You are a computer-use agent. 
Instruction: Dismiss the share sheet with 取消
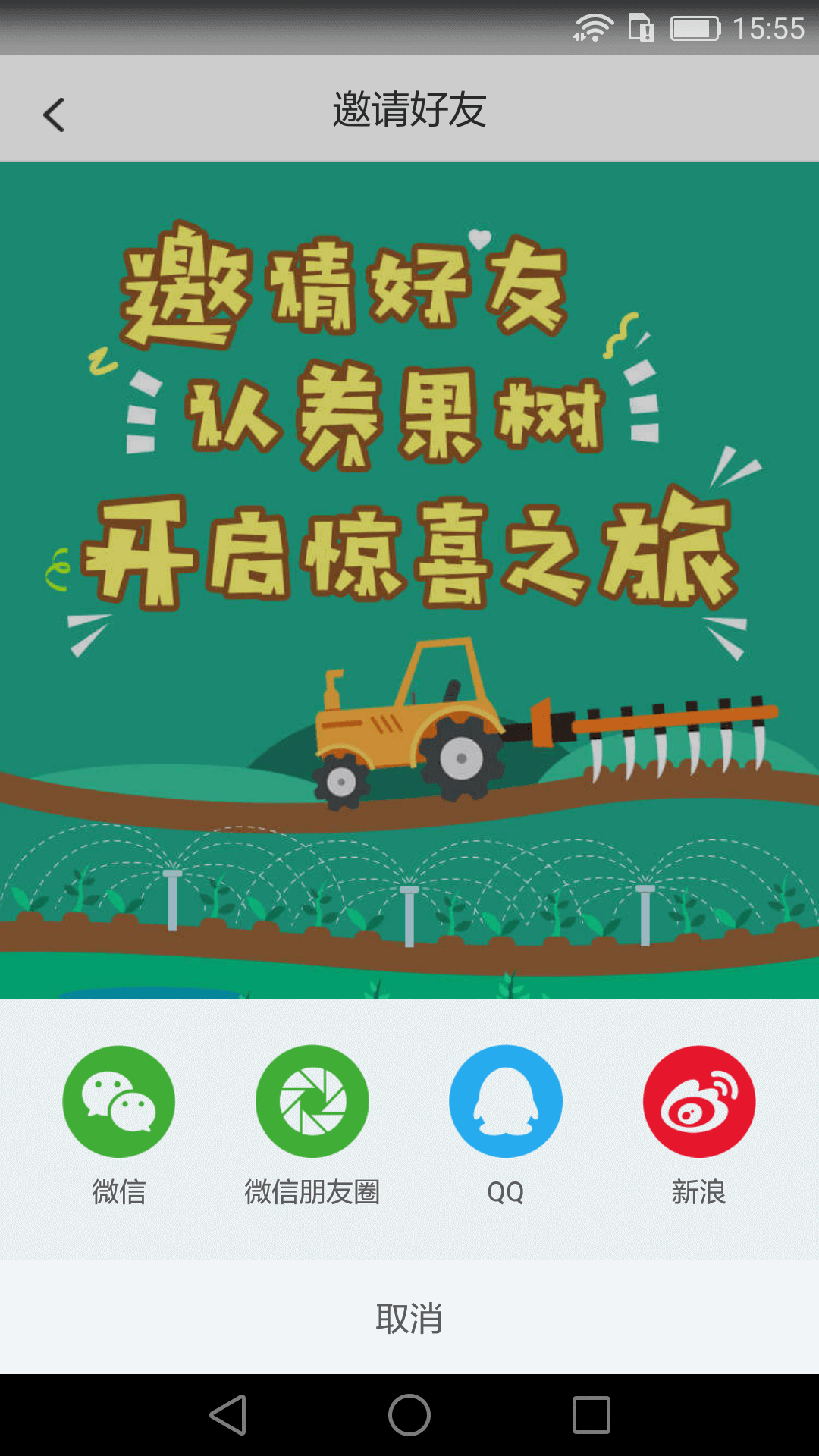[409, 1318]
